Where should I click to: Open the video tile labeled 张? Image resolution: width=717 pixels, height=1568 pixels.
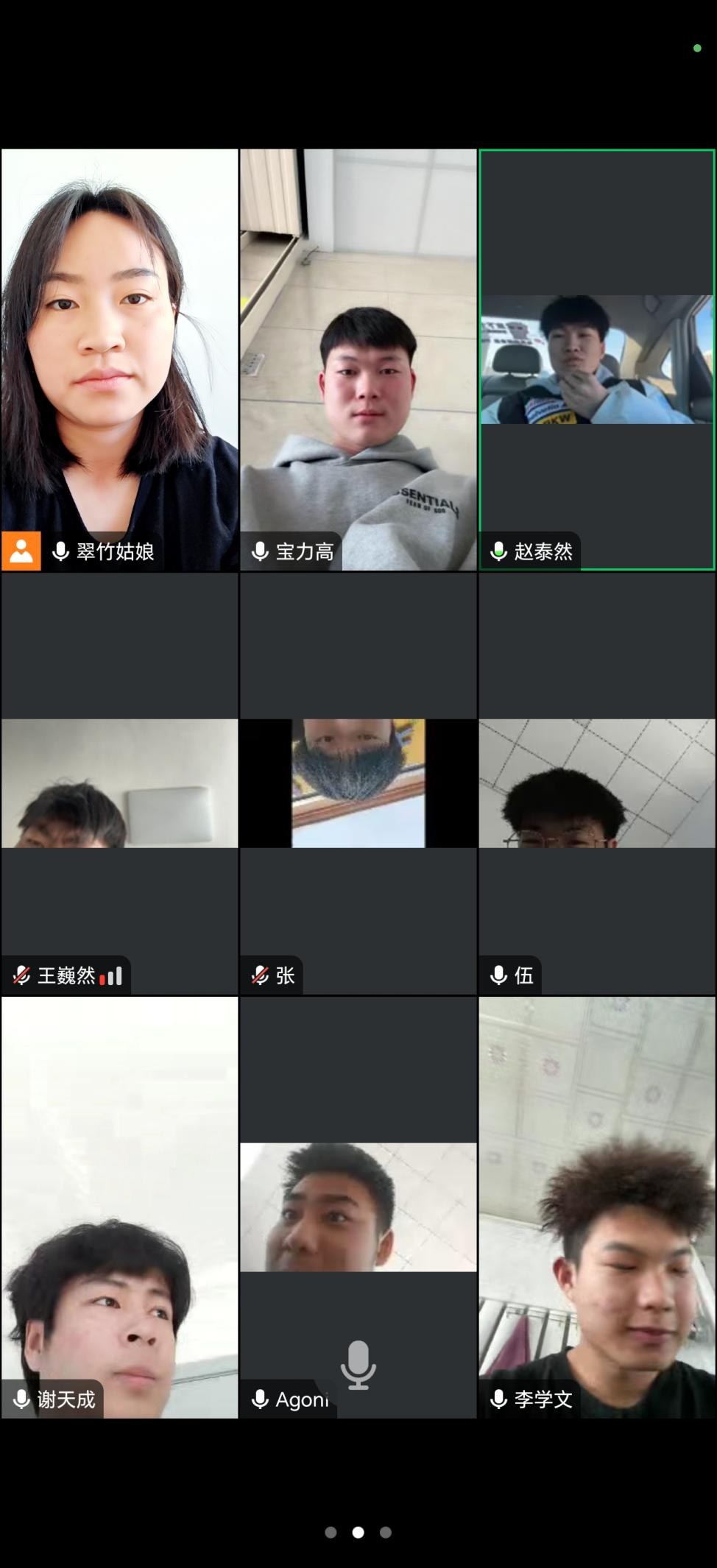tap(358, 784)
